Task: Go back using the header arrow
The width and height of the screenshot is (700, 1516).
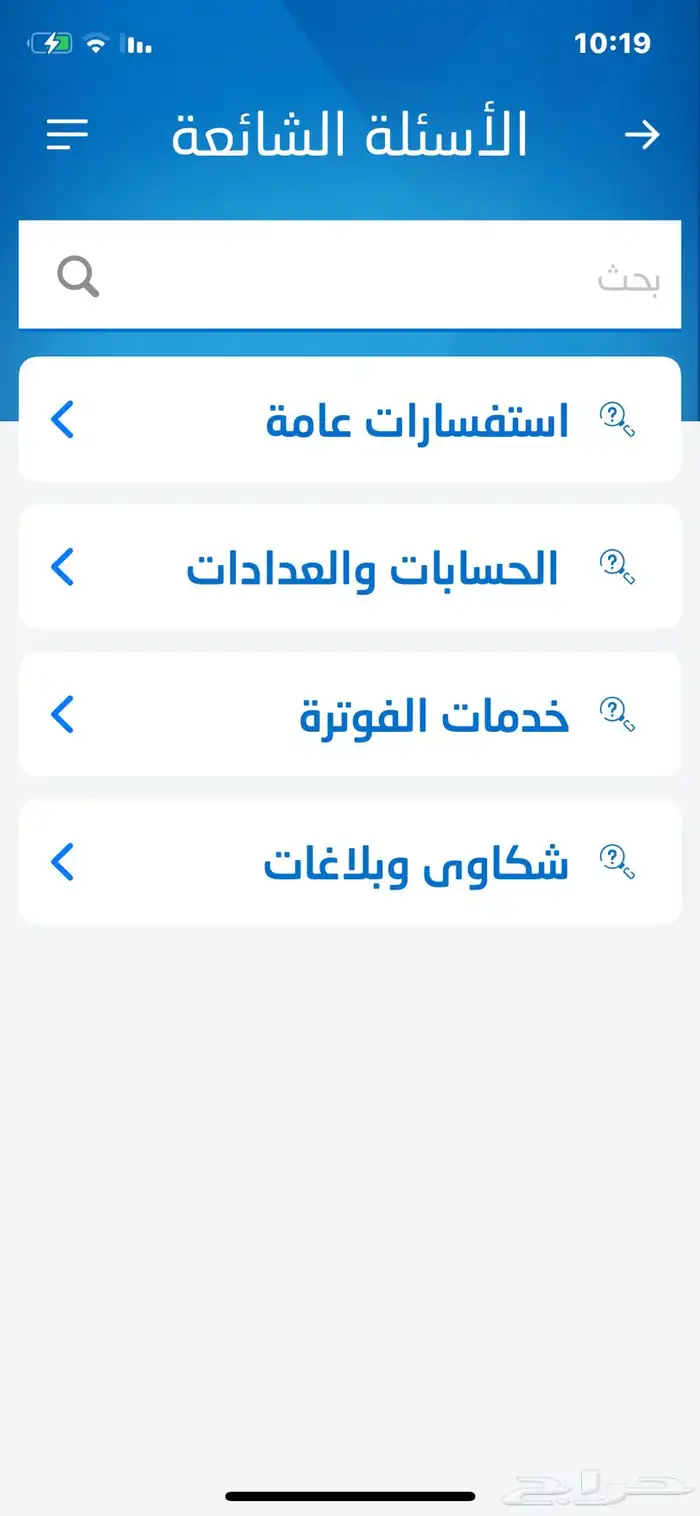Action: tap(641, 134)
